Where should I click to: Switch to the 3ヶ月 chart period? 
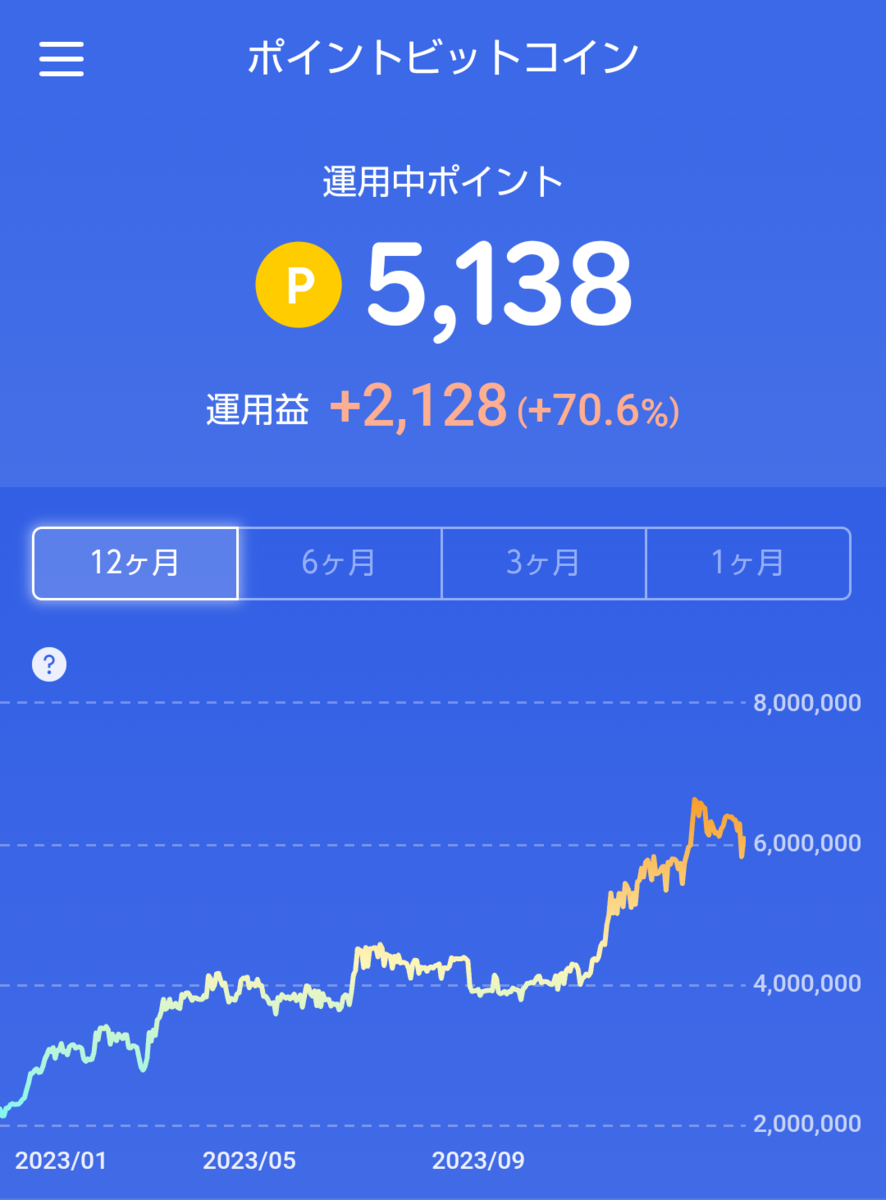(x=543, y=563)
